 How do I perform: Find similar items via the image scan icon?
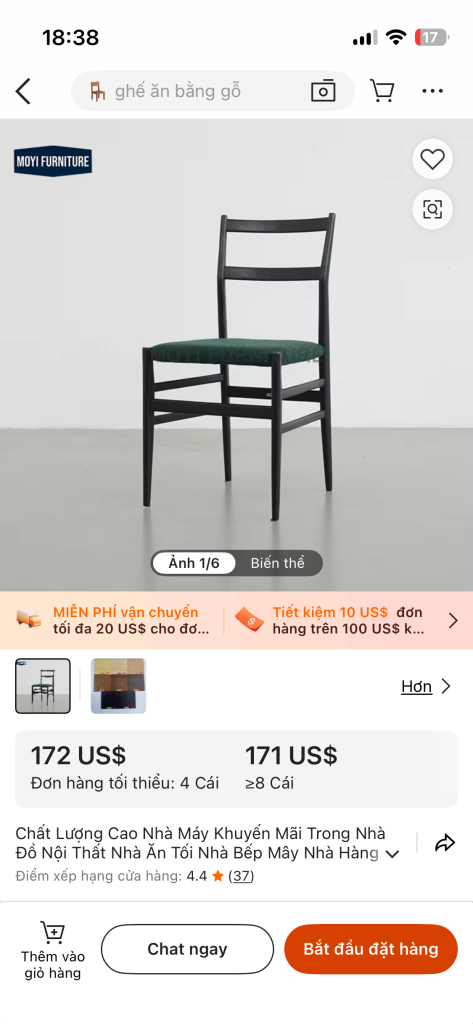tap(432, 210)
